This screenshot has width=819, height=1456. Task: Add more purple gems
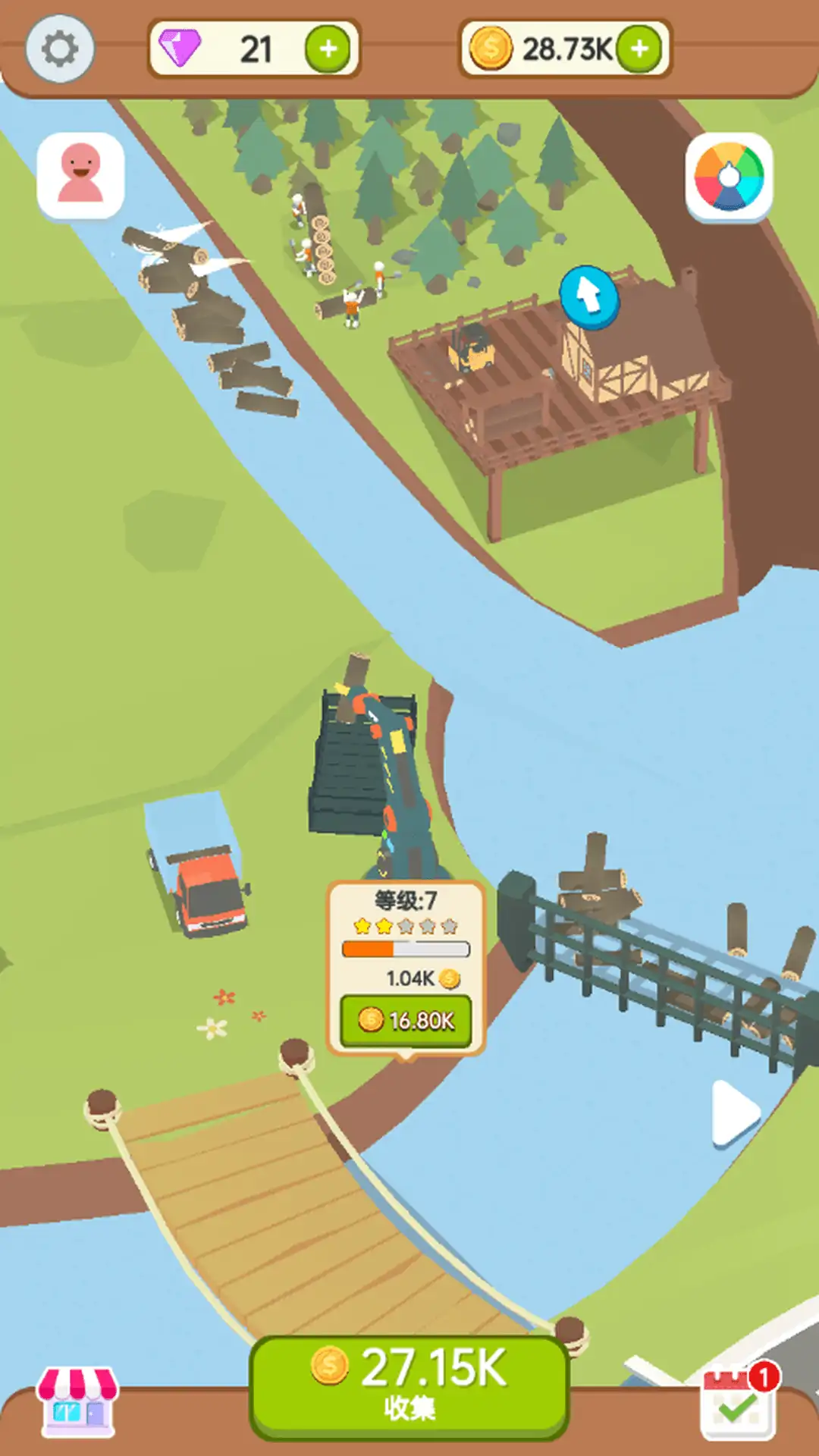(328, 49)
